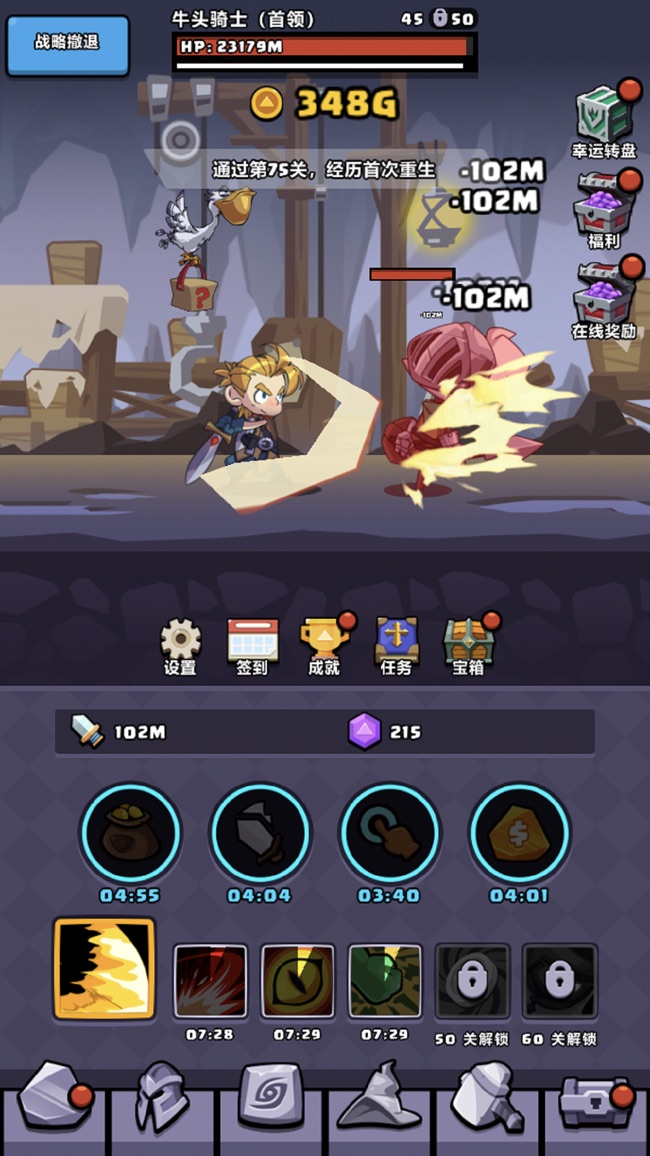650x1156 pixels.
Task: Open the 福利 welfare chest
Action: click(x=604, y=208)
